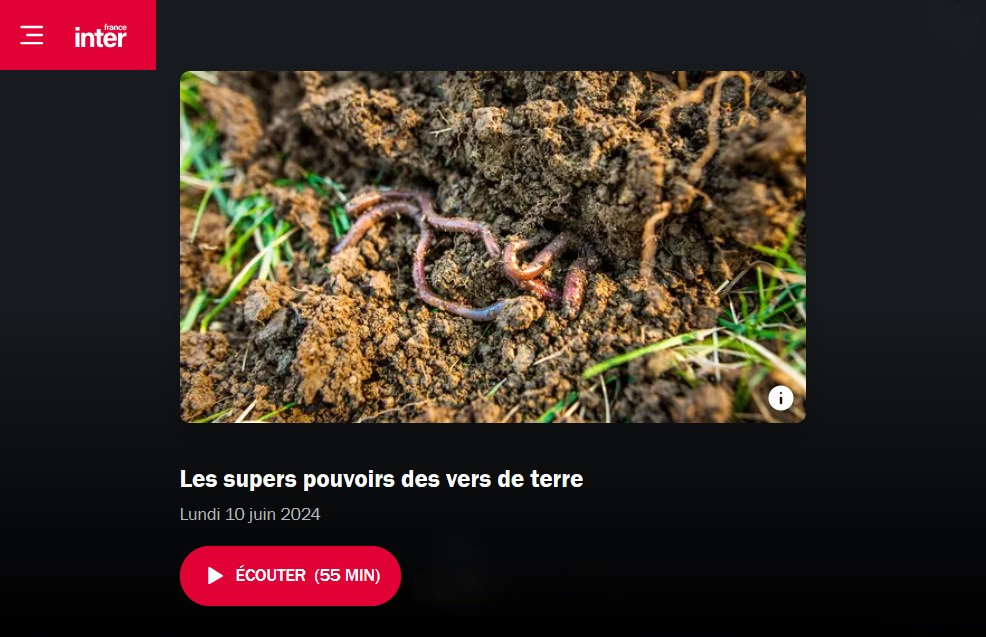
Task: Play the 55 min episode with Écouter
Action: pyautogui.click(x=290, y=576)
